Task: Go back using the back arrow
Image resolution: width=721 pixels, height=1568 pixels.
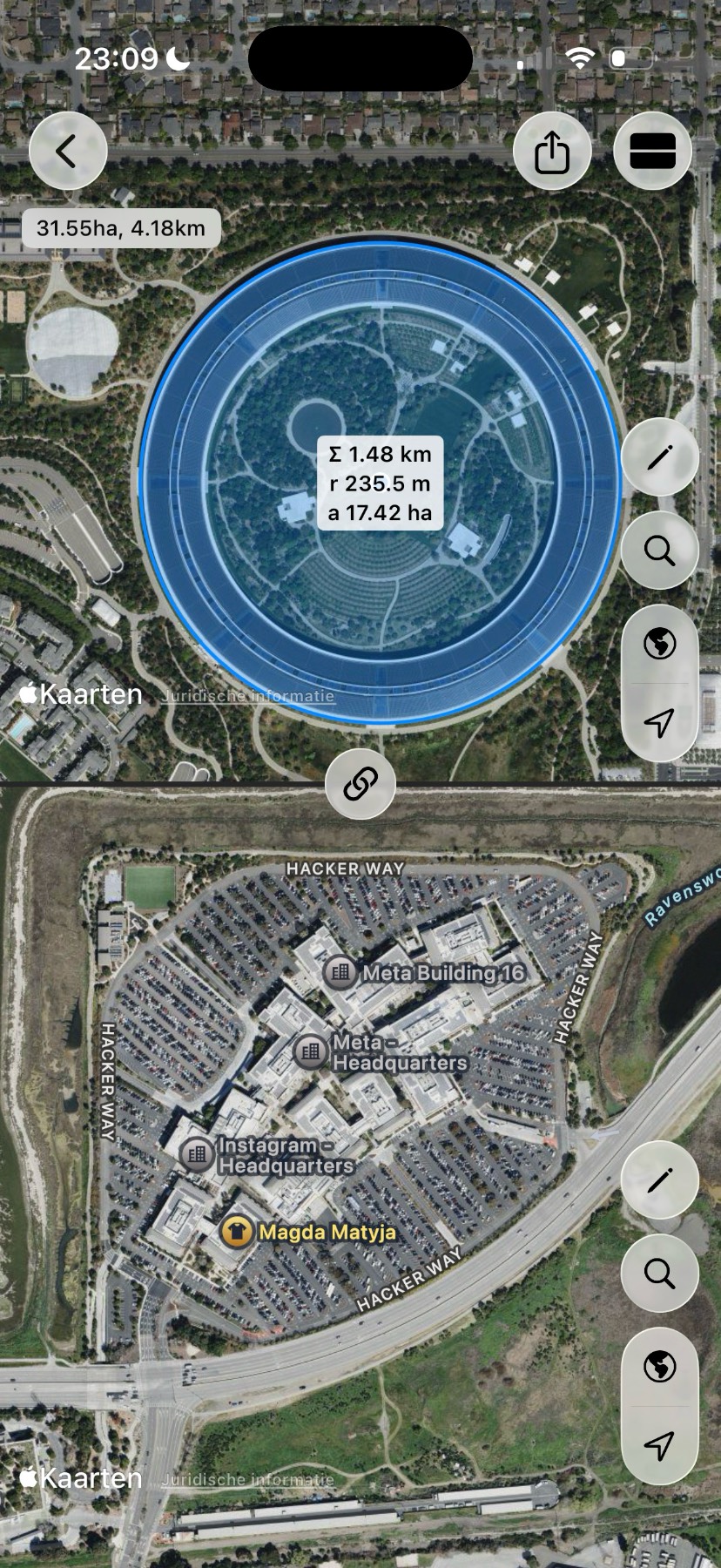Action: click(67, 150)
